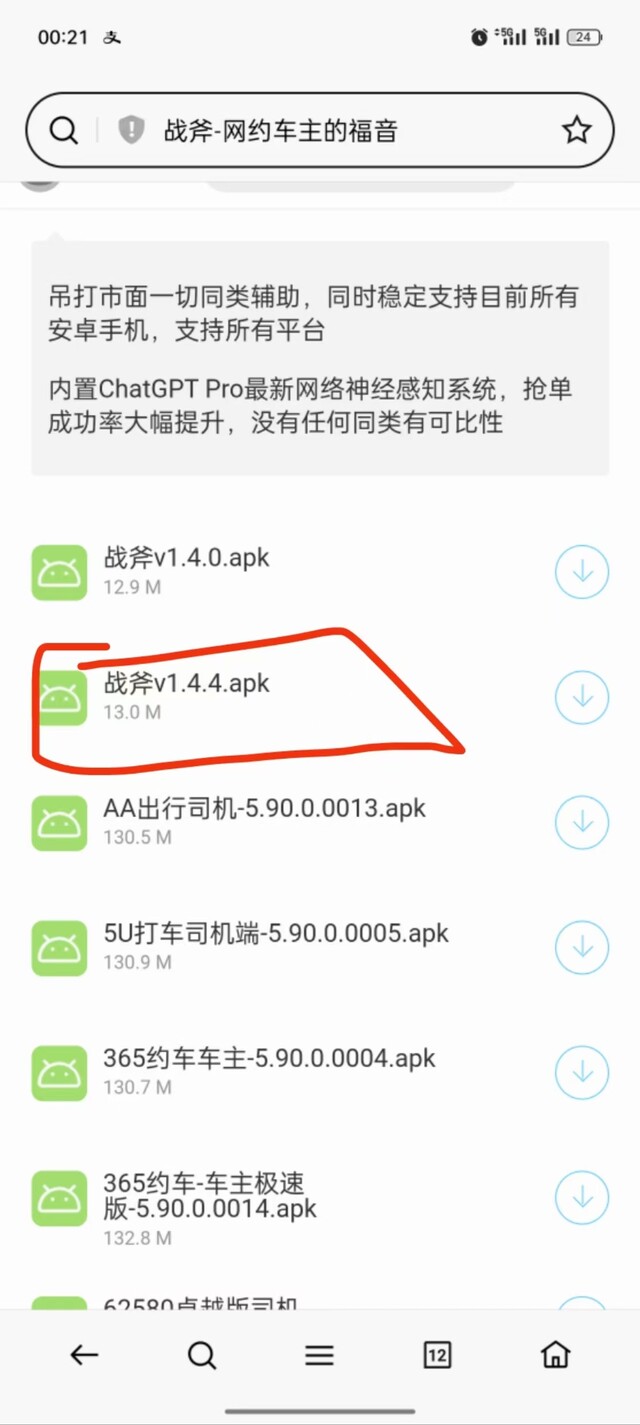Download 5U打车司机端-5.90.0.0005.apk
The image size is (640, 1425).
pos(582,947)
